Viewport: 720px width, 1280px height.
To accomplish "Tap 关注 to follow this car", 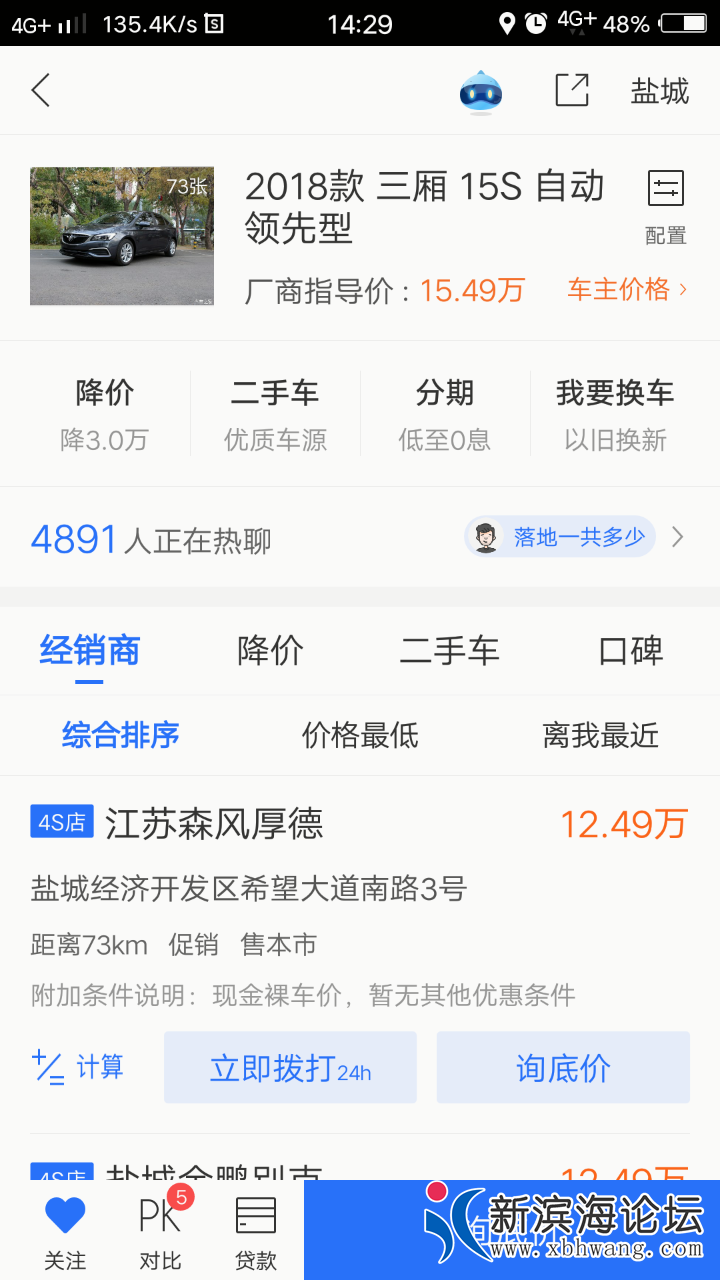I will click(65, 1232).
